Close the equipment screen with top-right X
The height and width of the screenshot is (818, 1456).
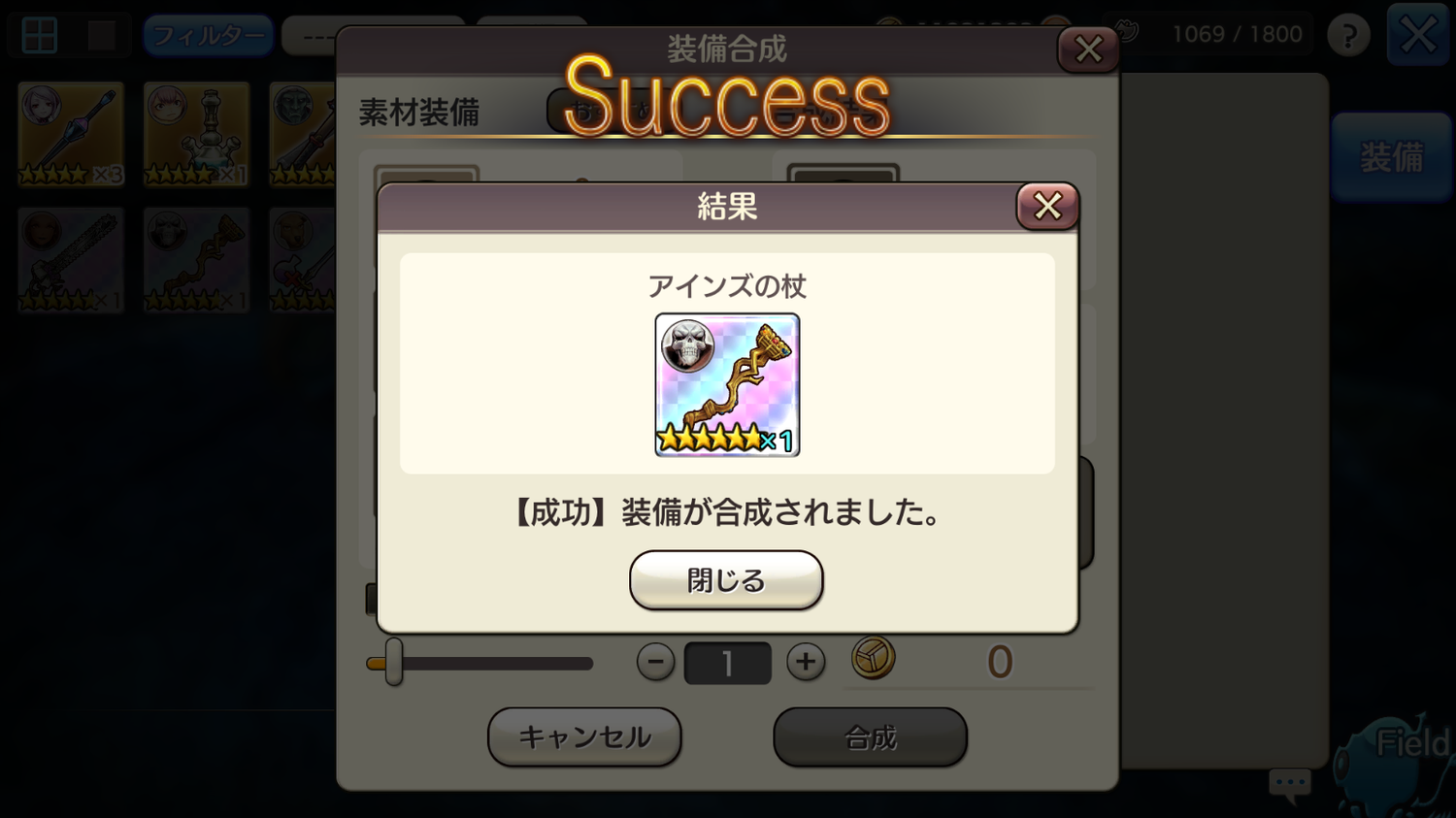(x=1418, y=36)
